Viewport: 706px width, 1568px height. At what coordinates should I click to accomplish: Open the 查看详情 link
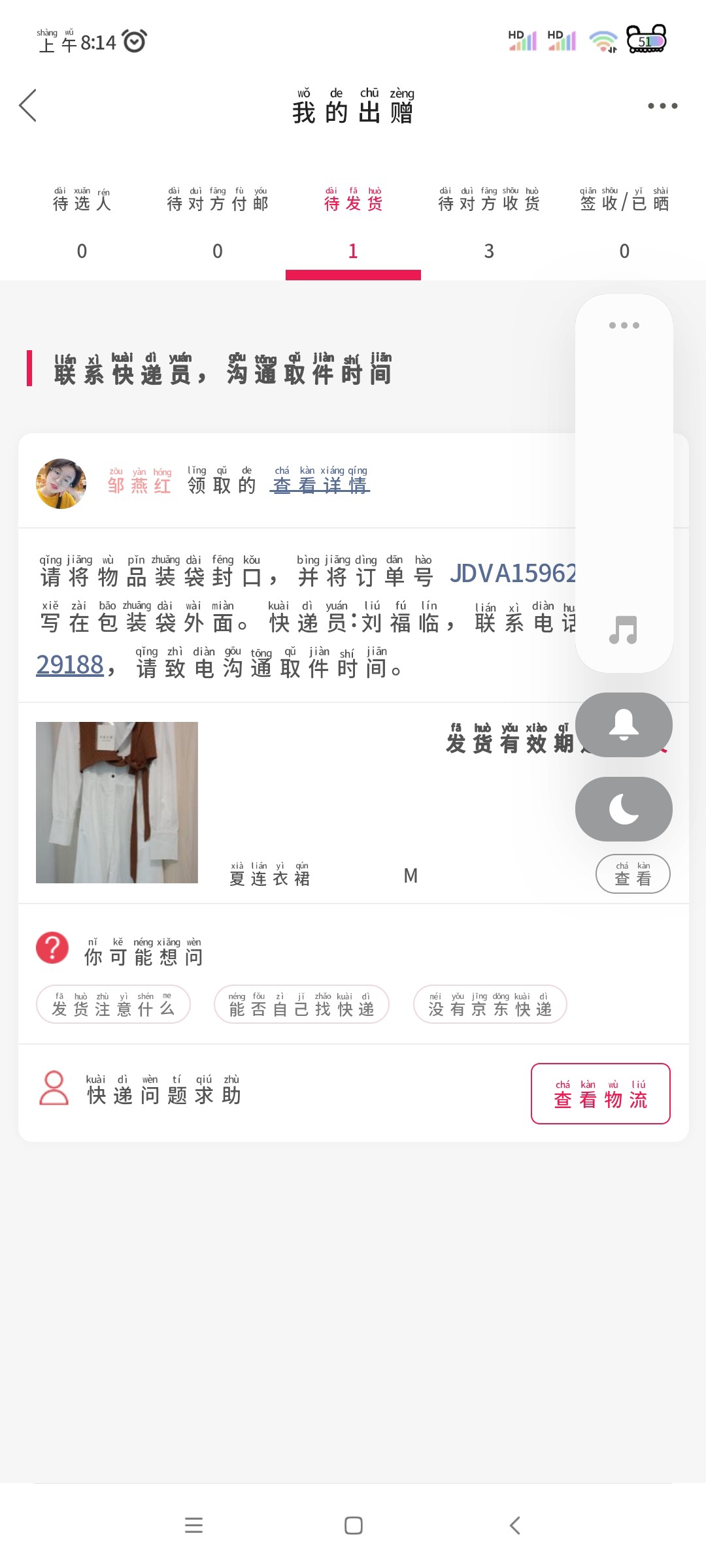(320, 485)
